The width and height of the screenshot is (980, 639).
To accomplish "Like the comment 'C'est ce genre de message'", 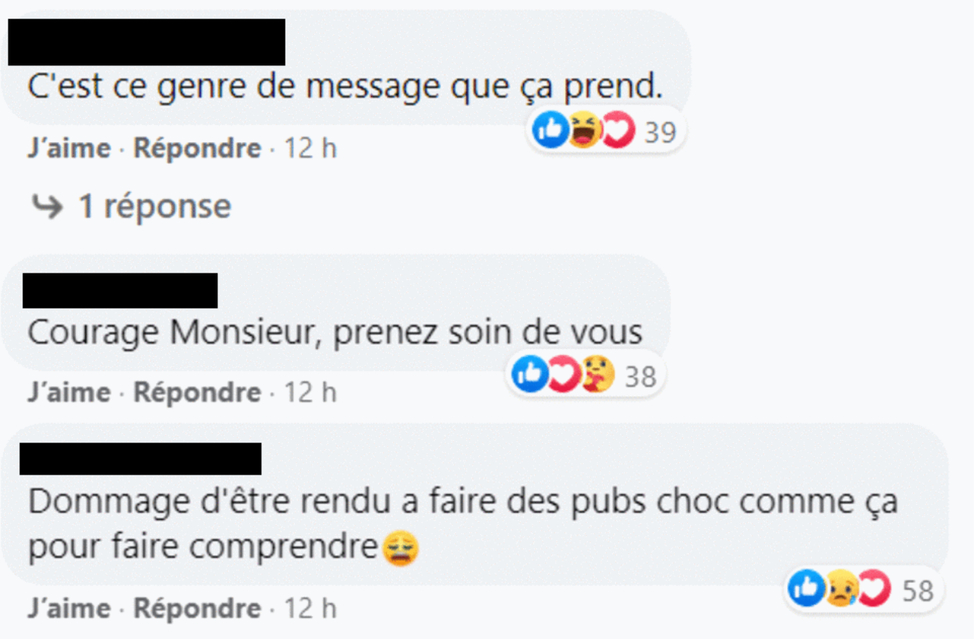I will [x=68, y=149].
